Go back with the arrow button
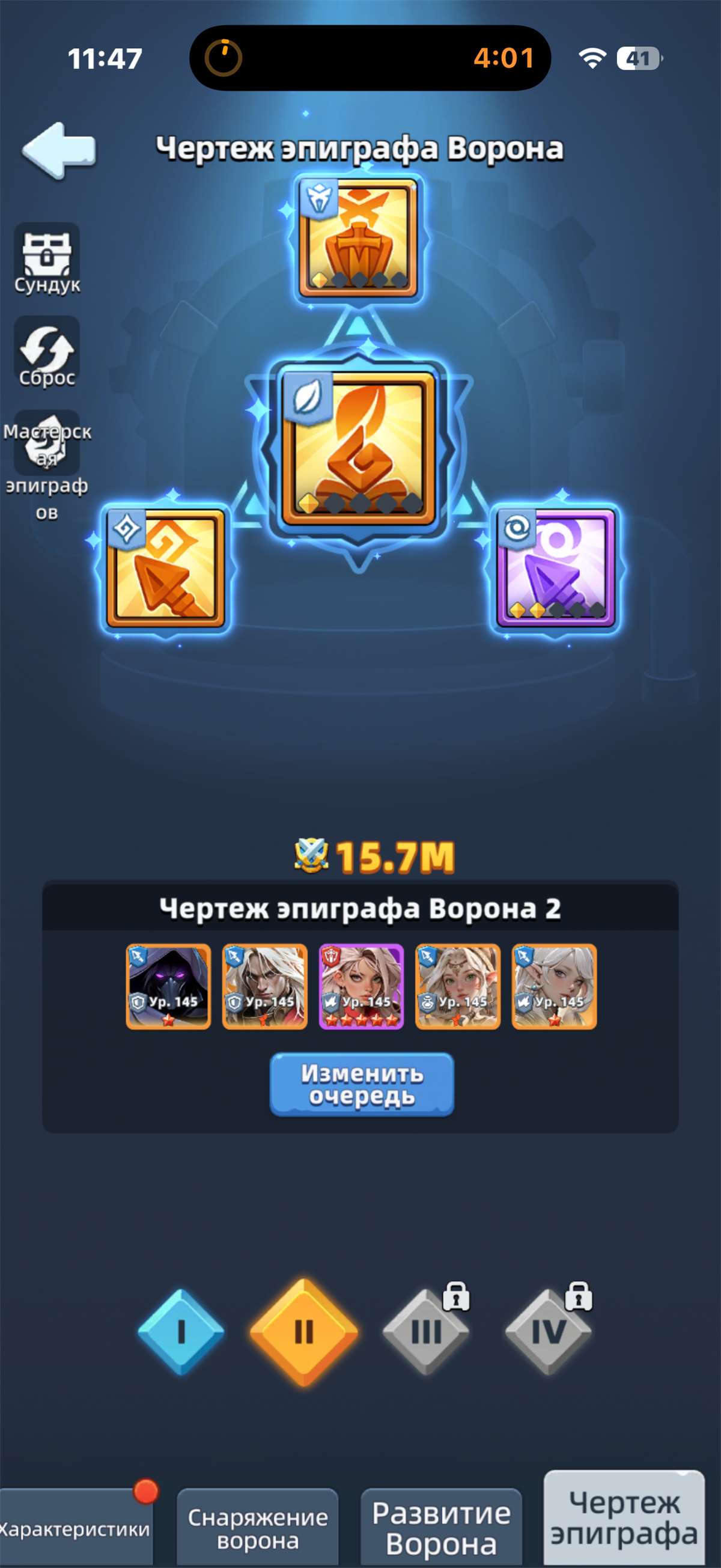721x1568 pixels. click(59, 149)
